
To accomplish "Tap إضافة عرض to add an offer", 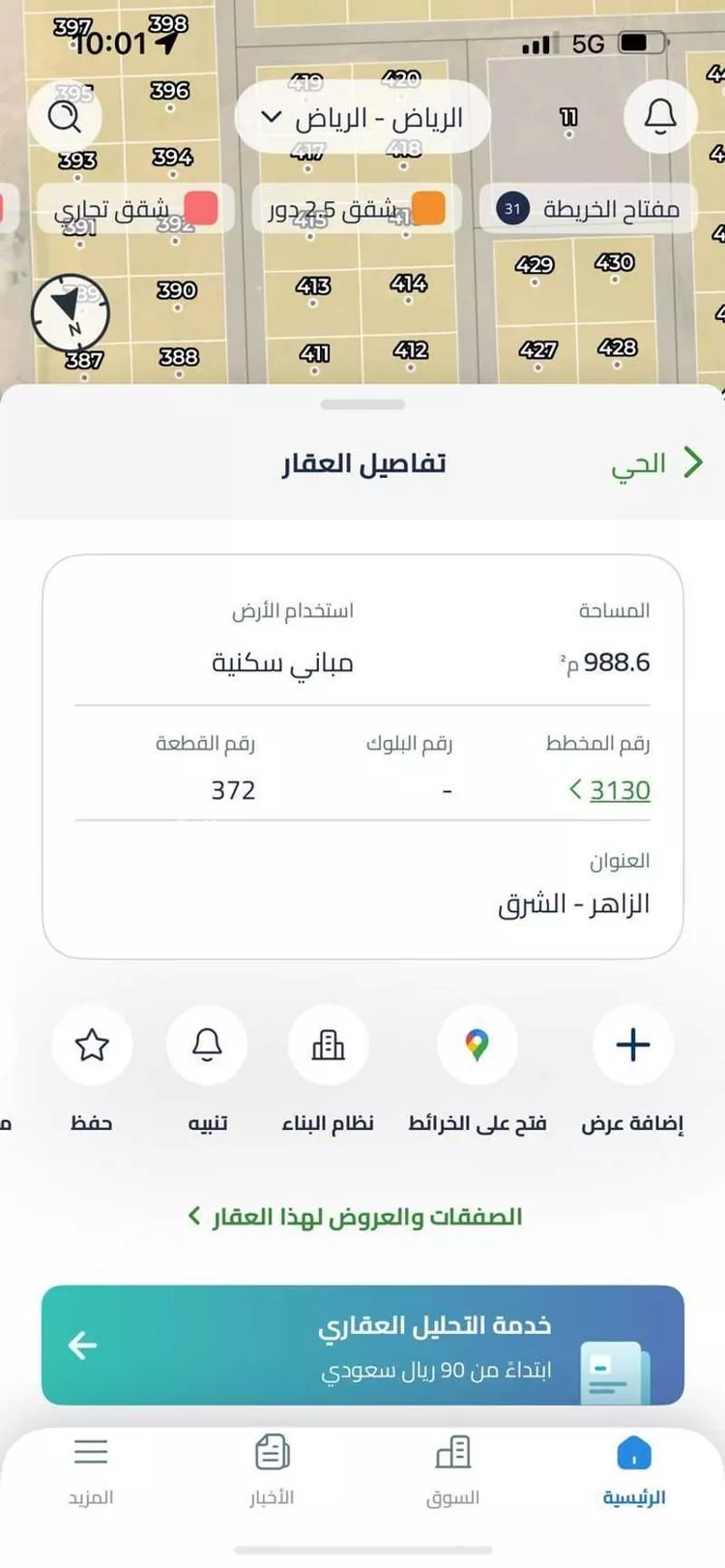I will point(632,1046).
